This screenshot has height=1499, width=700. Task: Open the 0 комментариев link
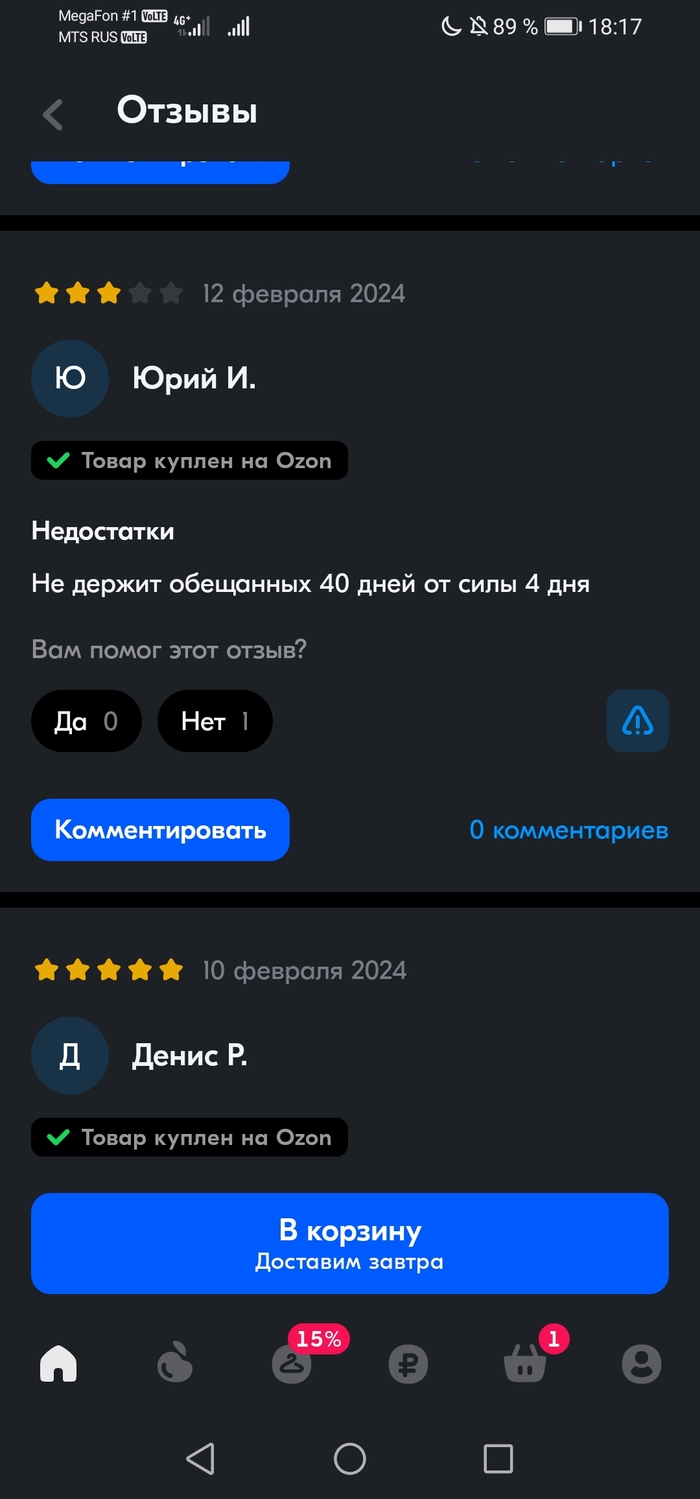point(568,830)
